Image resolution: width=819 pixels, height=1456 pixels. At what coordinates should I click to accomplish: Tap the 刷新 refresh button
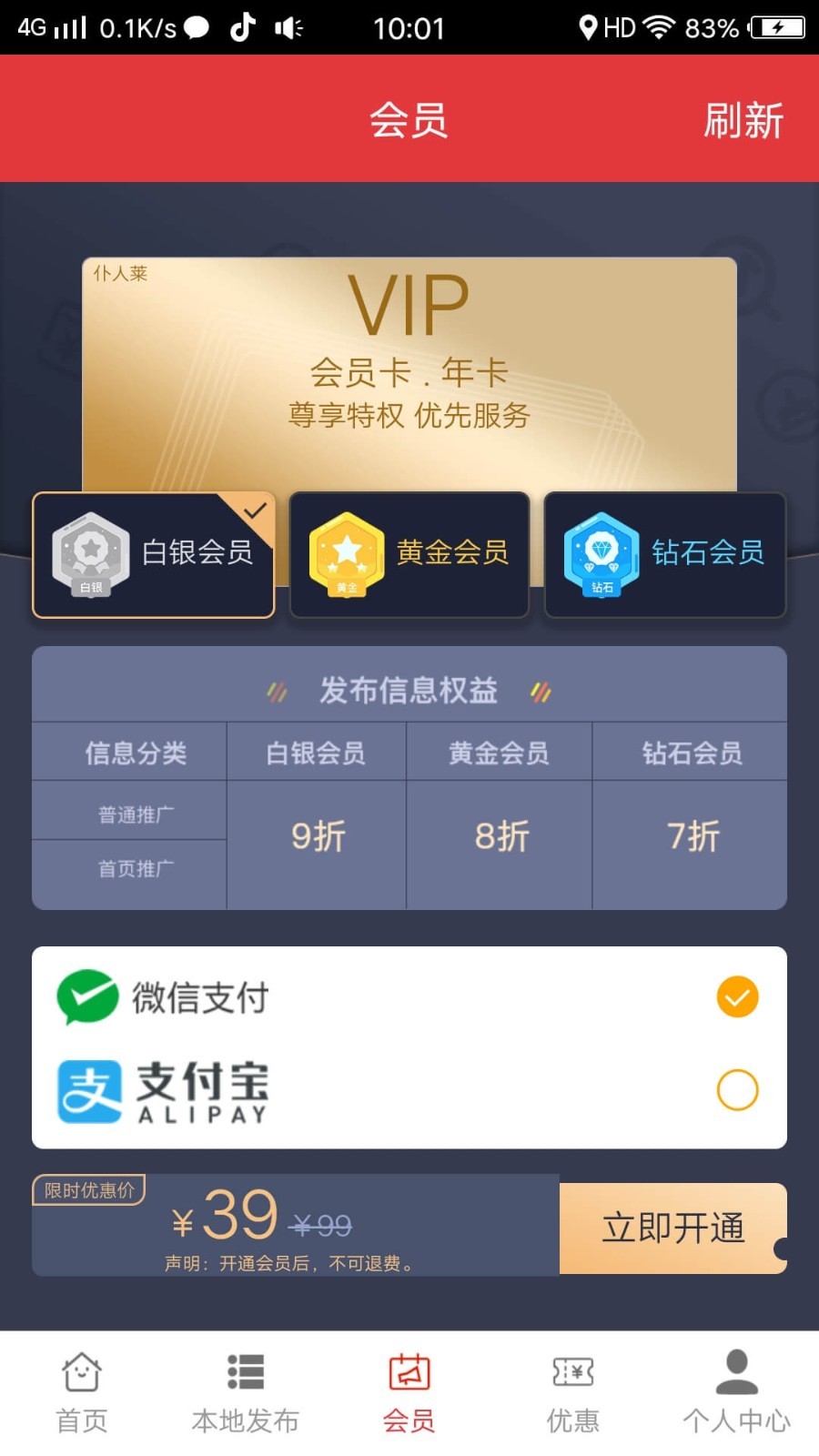pos(743,120)
